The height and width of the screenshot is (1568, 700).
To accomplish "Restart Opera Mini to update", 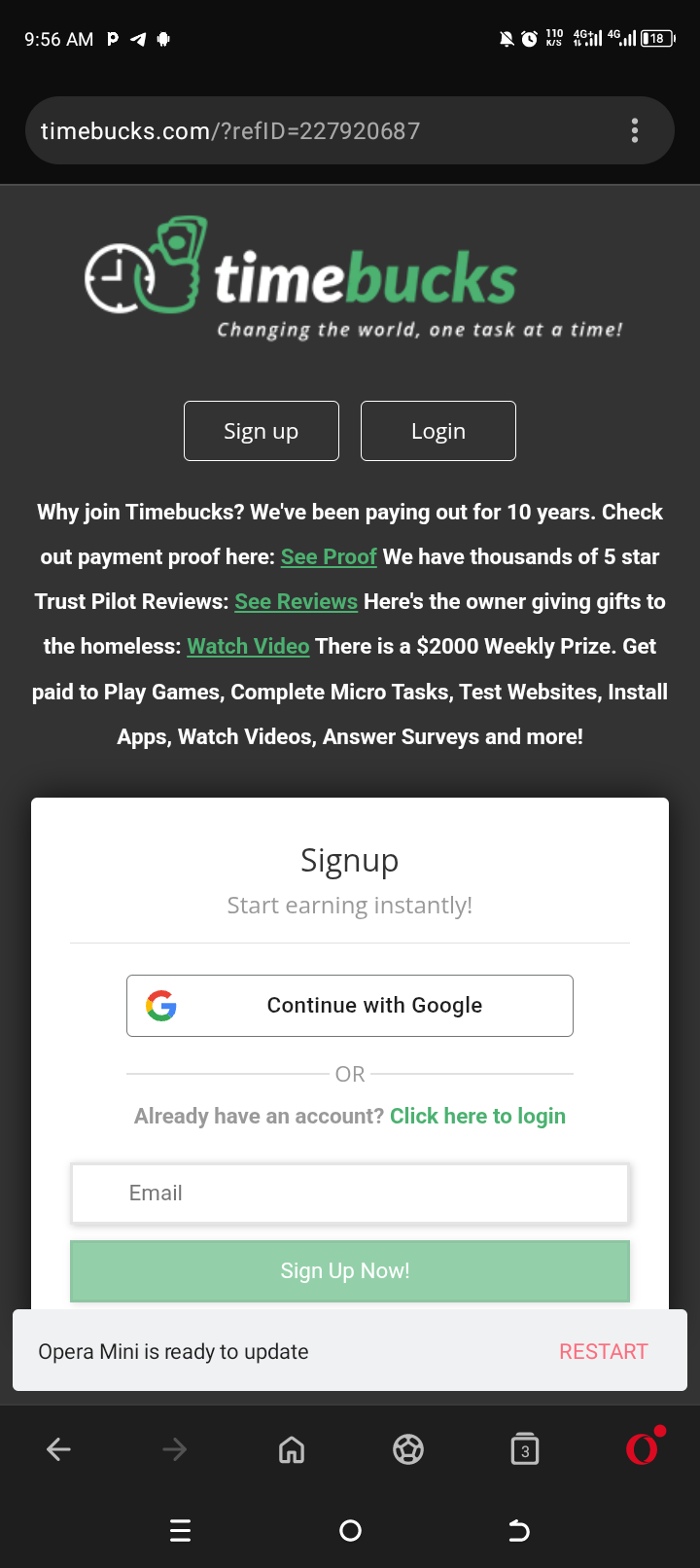I will tap(603, 1351).
